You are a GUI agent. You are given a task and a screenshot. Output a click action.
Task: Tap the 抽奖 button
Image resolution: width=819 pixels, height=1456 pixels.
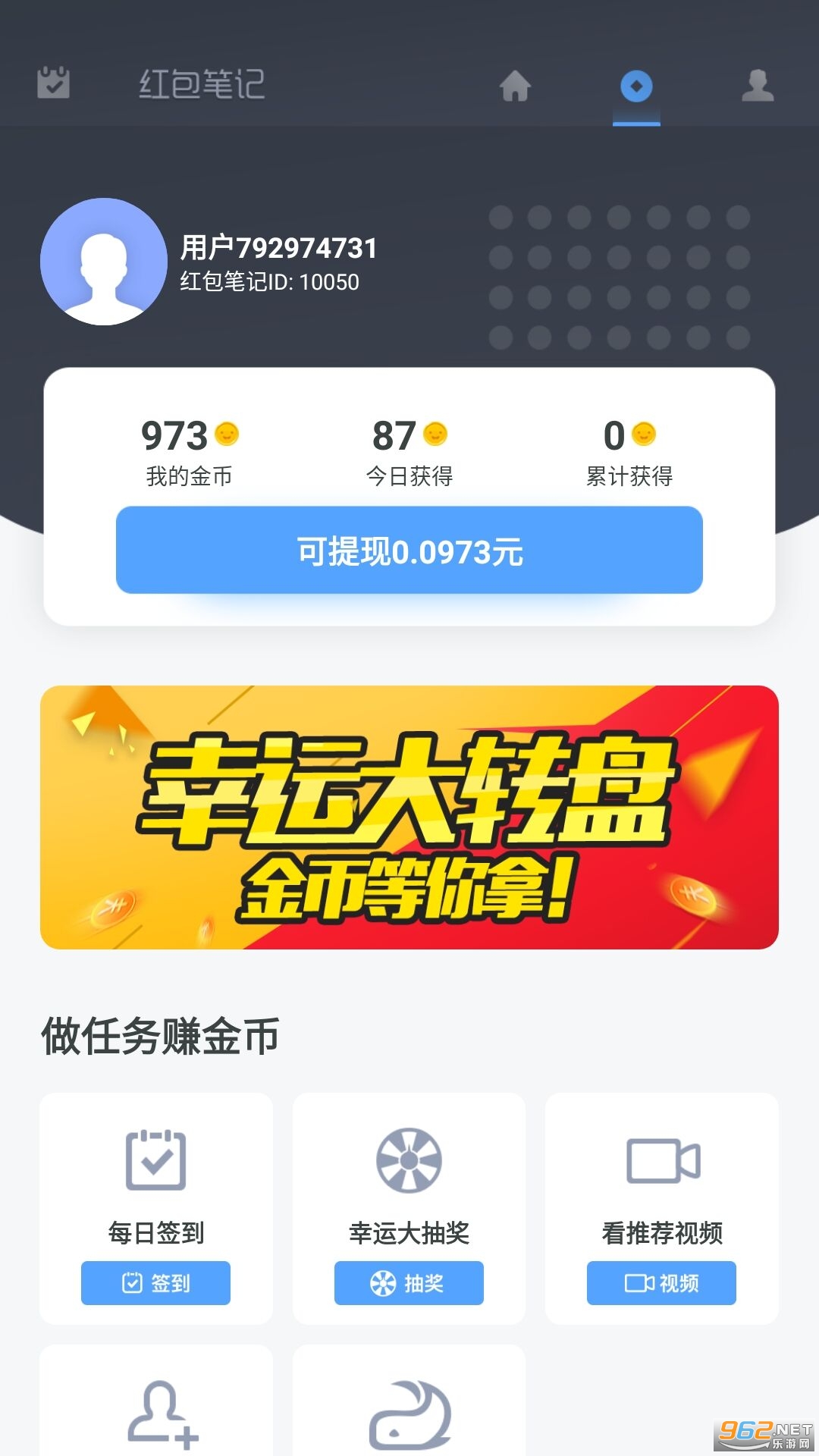(409, 1283)
